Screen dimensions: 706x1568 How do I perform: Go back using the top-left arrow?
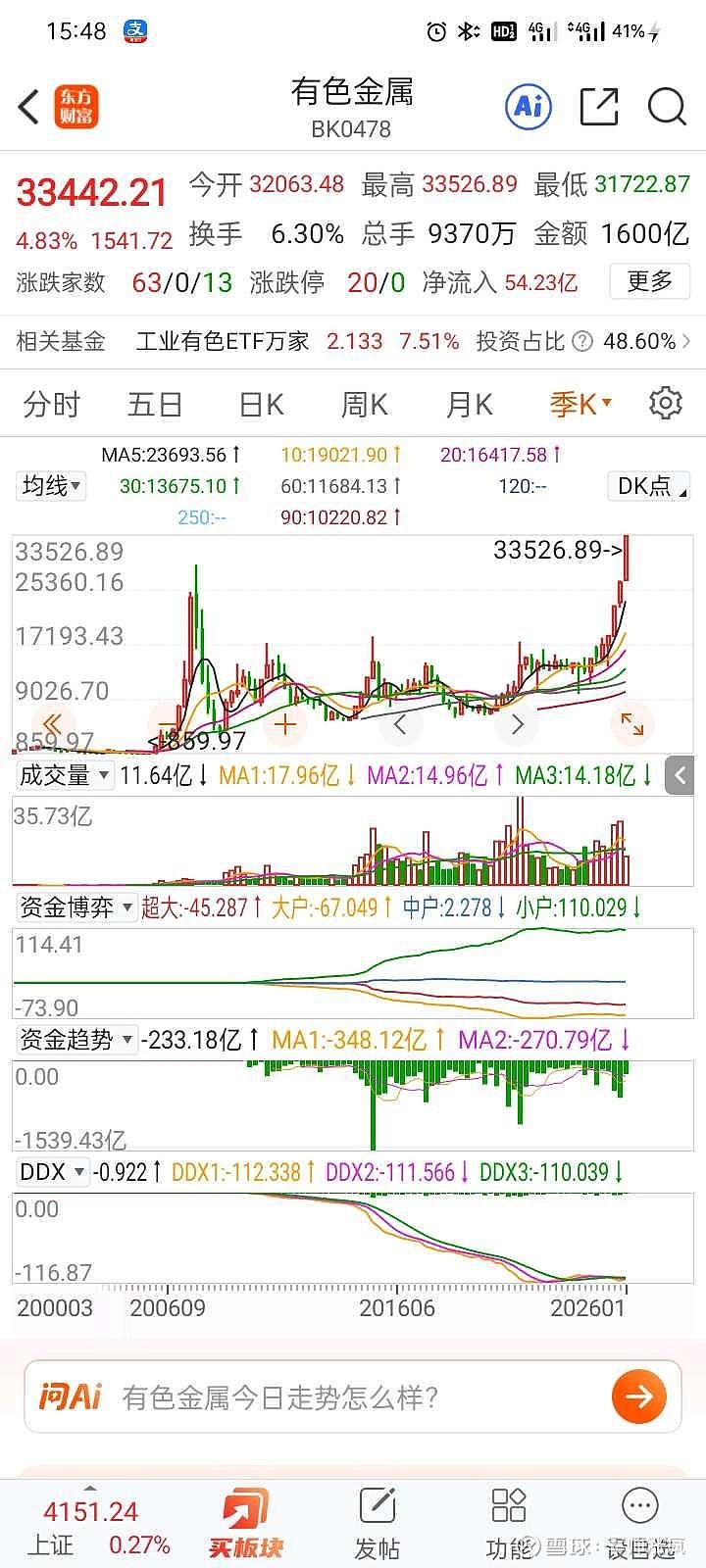(x=29, y=107)
